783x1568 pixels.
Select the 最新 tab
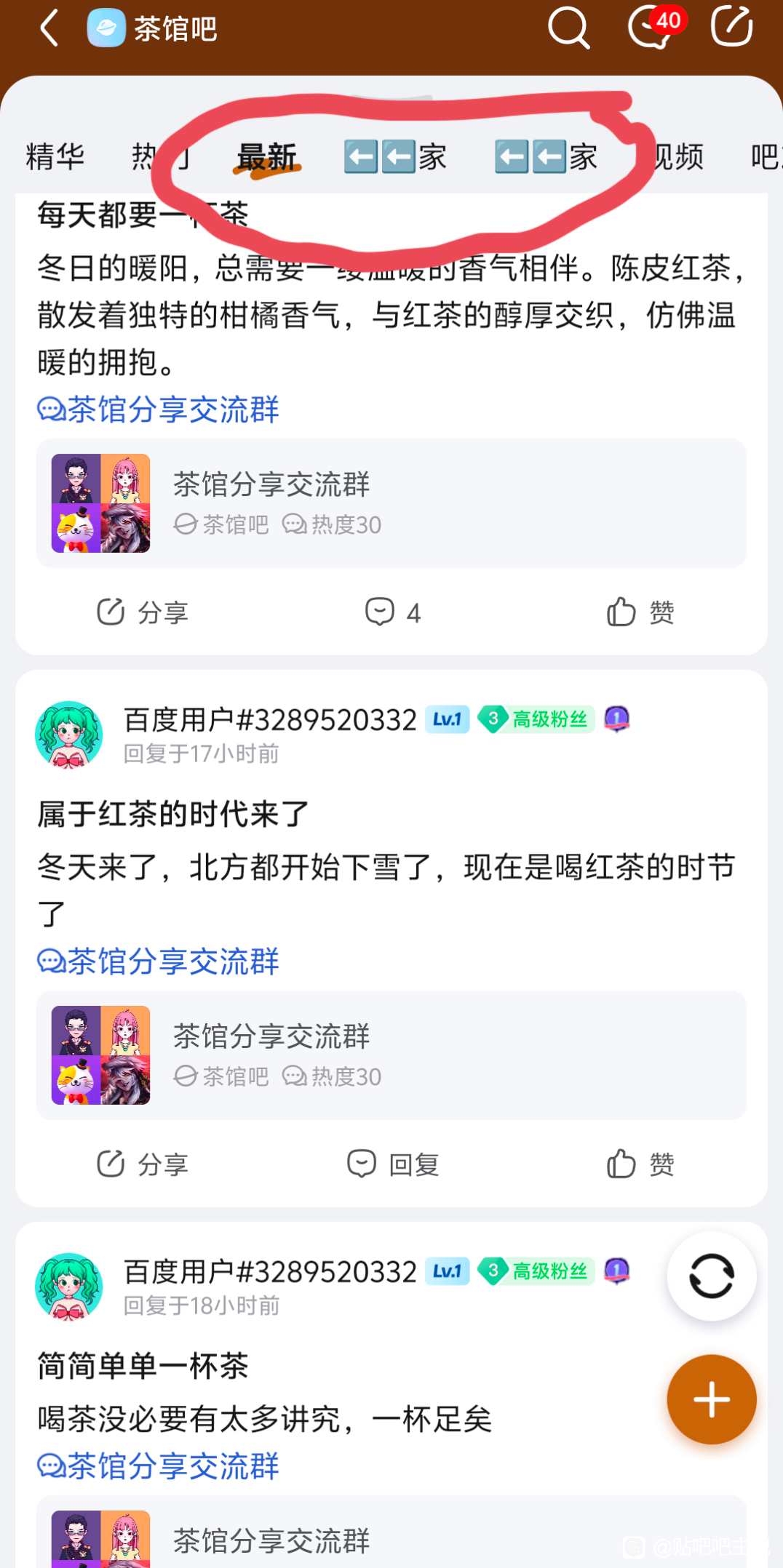tap(267, 157)
